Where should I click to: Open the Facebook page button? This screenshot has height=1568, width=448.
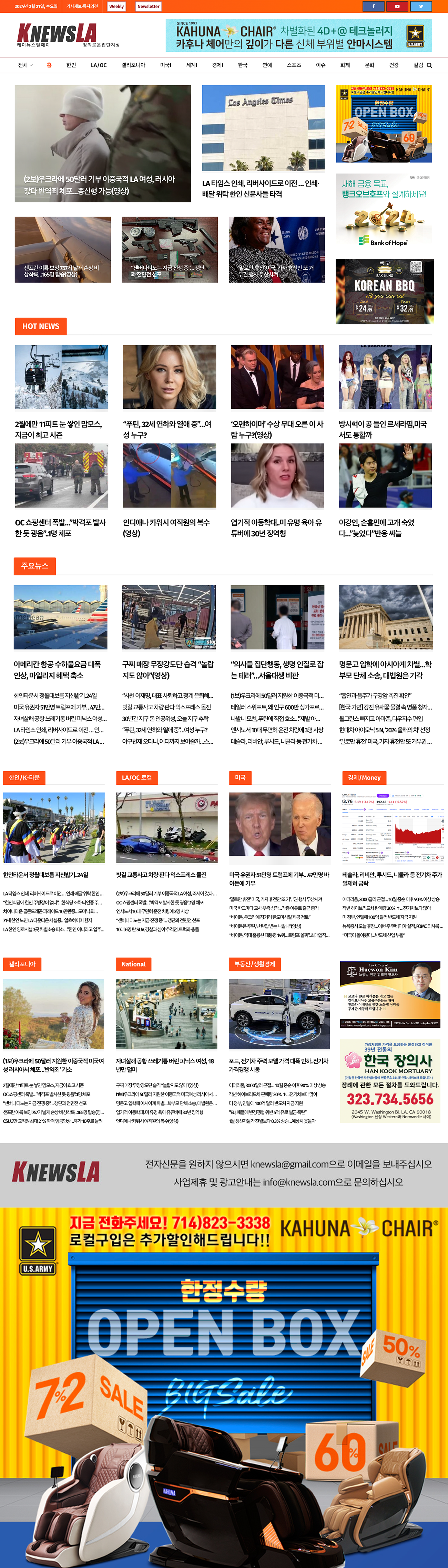point(373,6)
